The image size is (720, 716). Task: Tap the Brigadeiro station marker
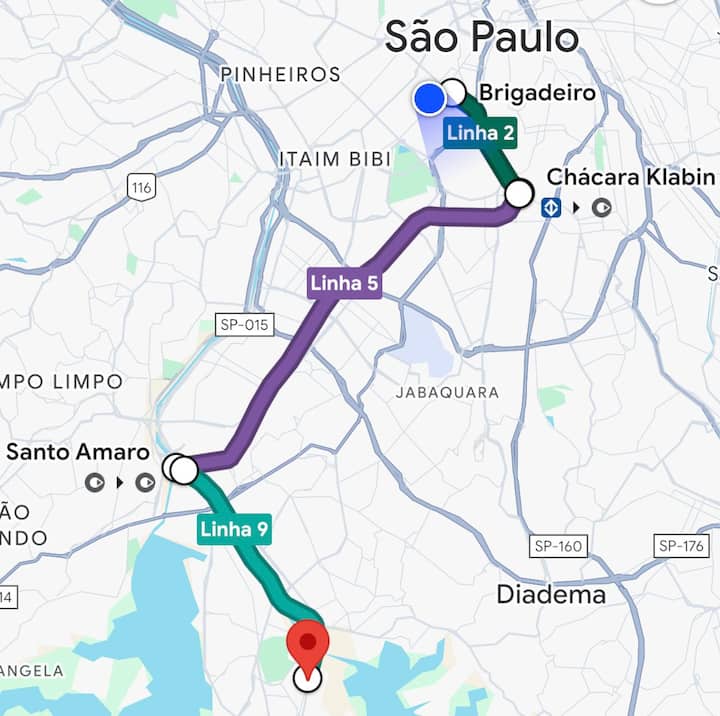coord(453,91)
